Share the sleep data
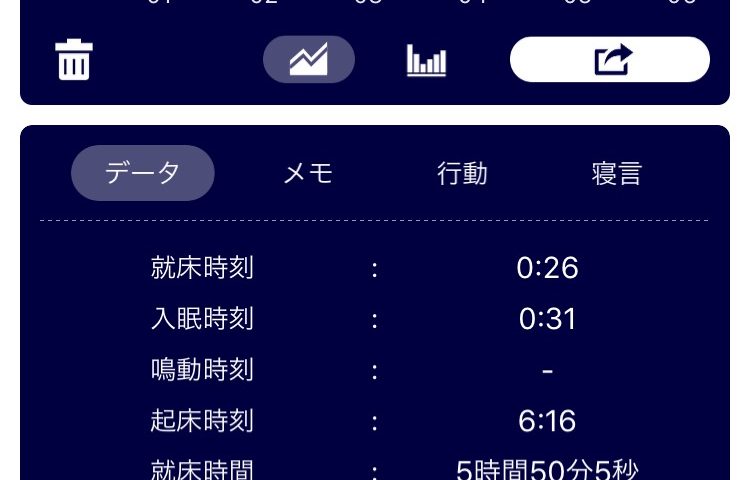The height and width of the screenshot is (480, 750). tap(610, 60)
